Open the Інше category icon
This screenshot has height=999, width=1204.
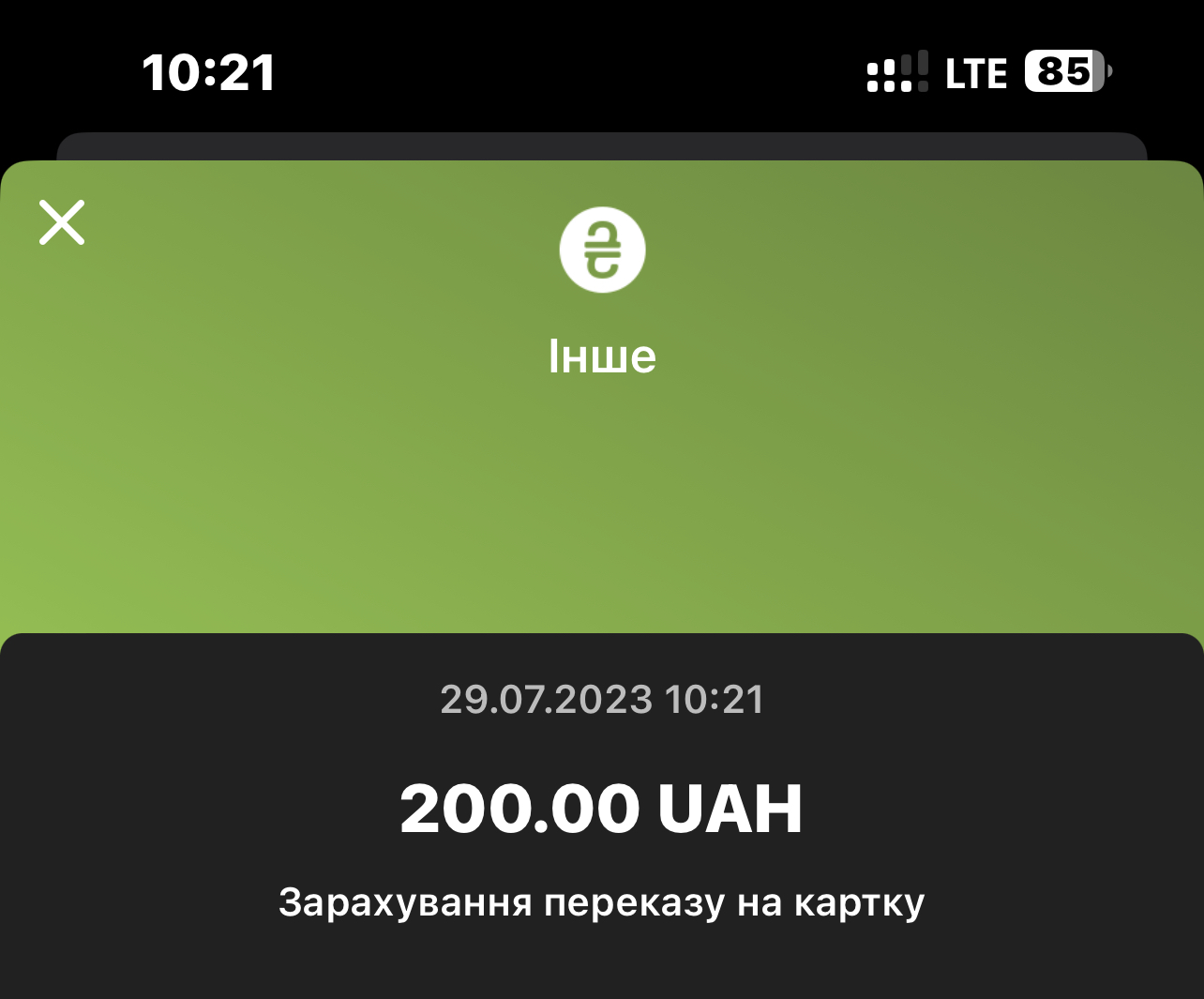click(x=602, y=250)
